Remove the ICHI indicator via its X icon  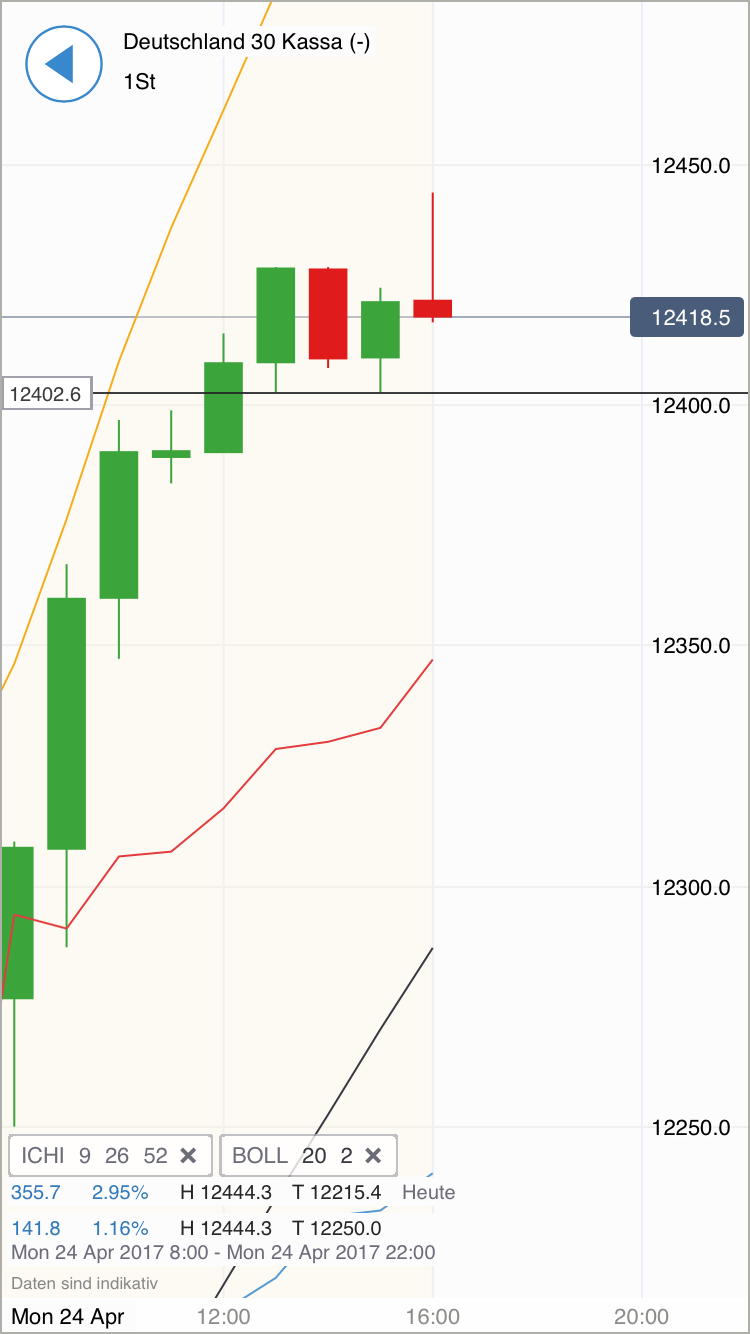[x=188, y=1155]
